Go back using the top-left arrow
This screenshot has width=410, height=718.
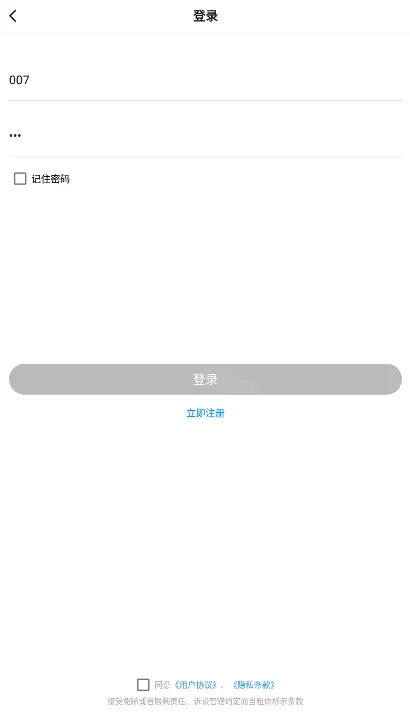(13, 16)
